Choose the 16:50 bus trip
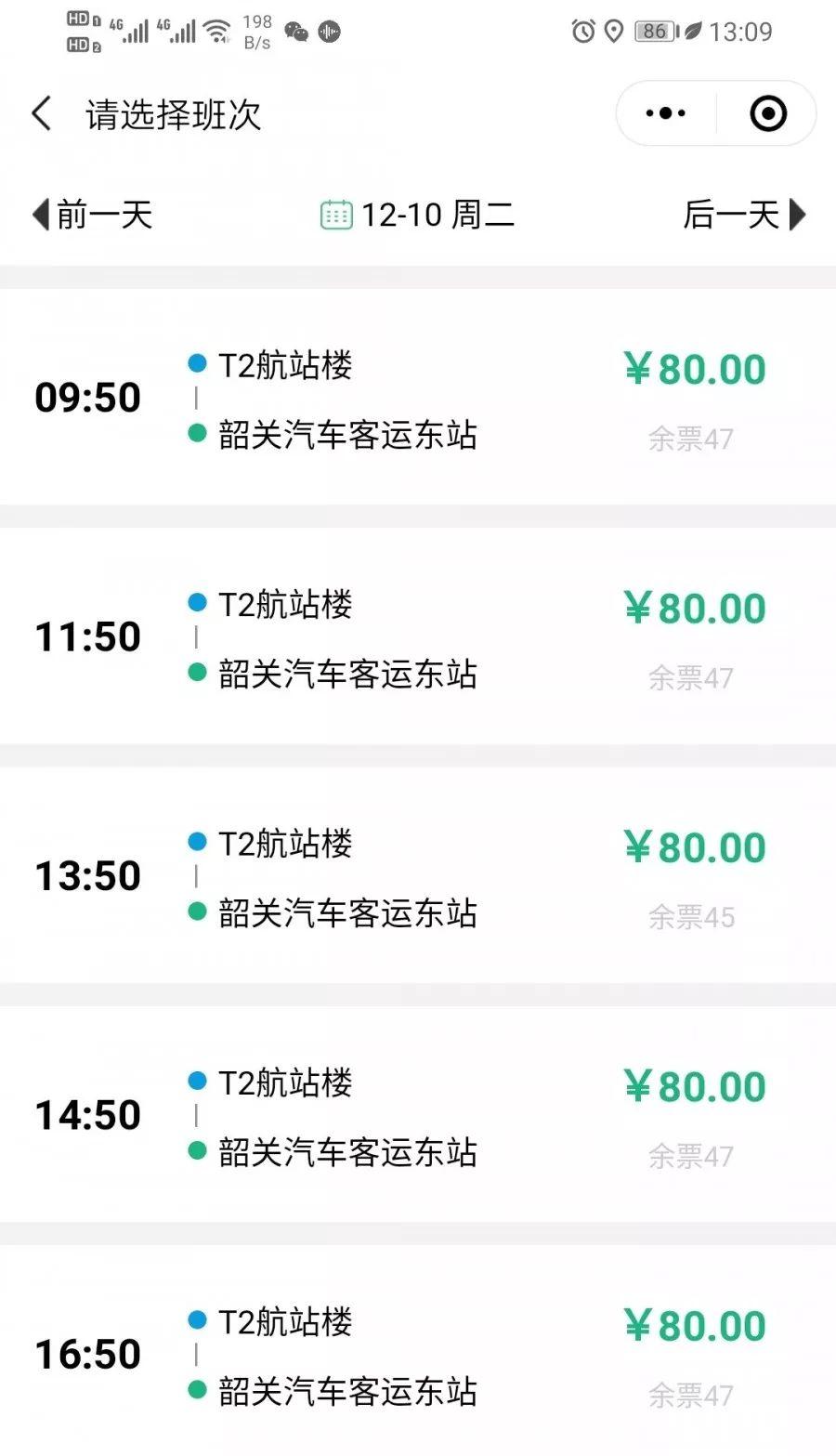This screenshot has height=1456, width=836. point(418,1354)
